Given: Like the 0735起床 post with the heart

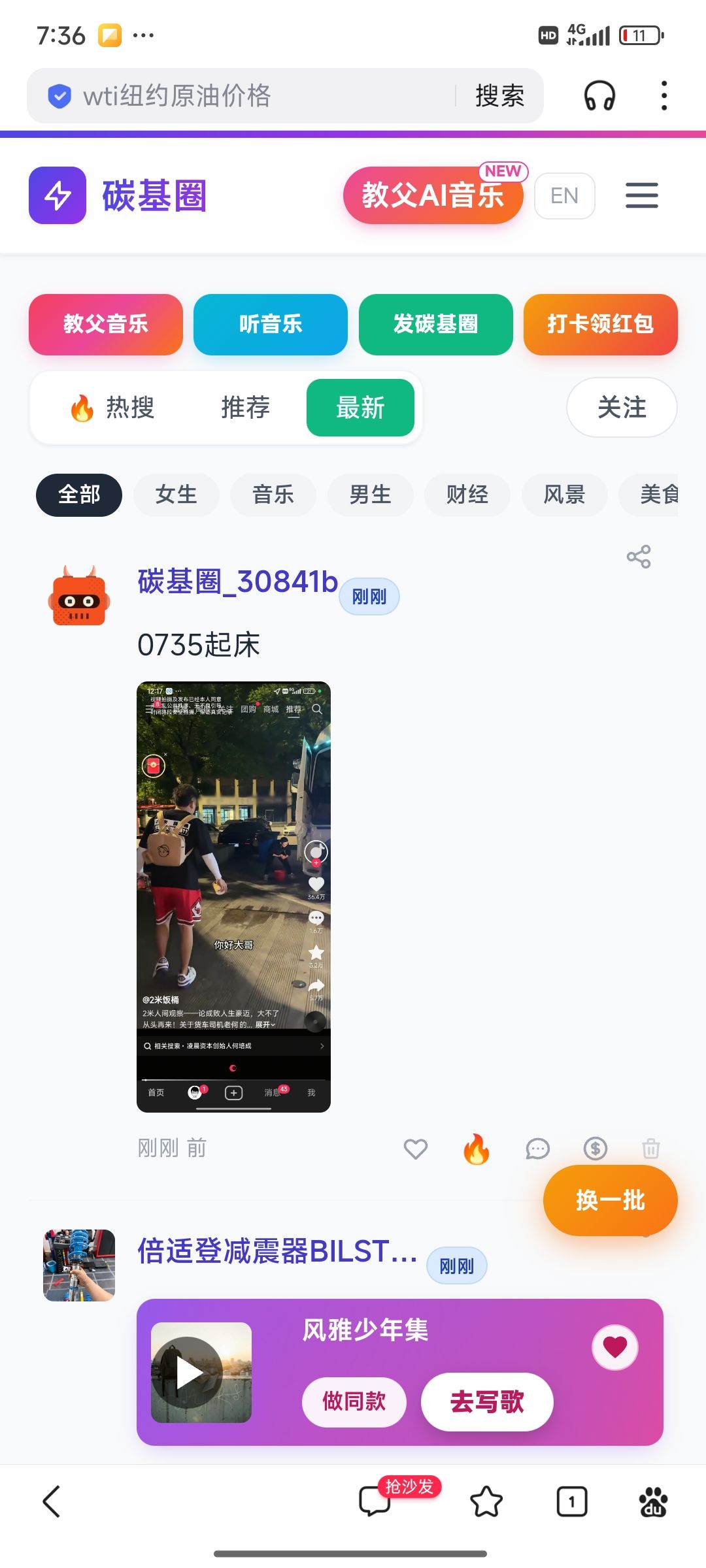Looking at the screenshot, I should (x=415, y=1149).
